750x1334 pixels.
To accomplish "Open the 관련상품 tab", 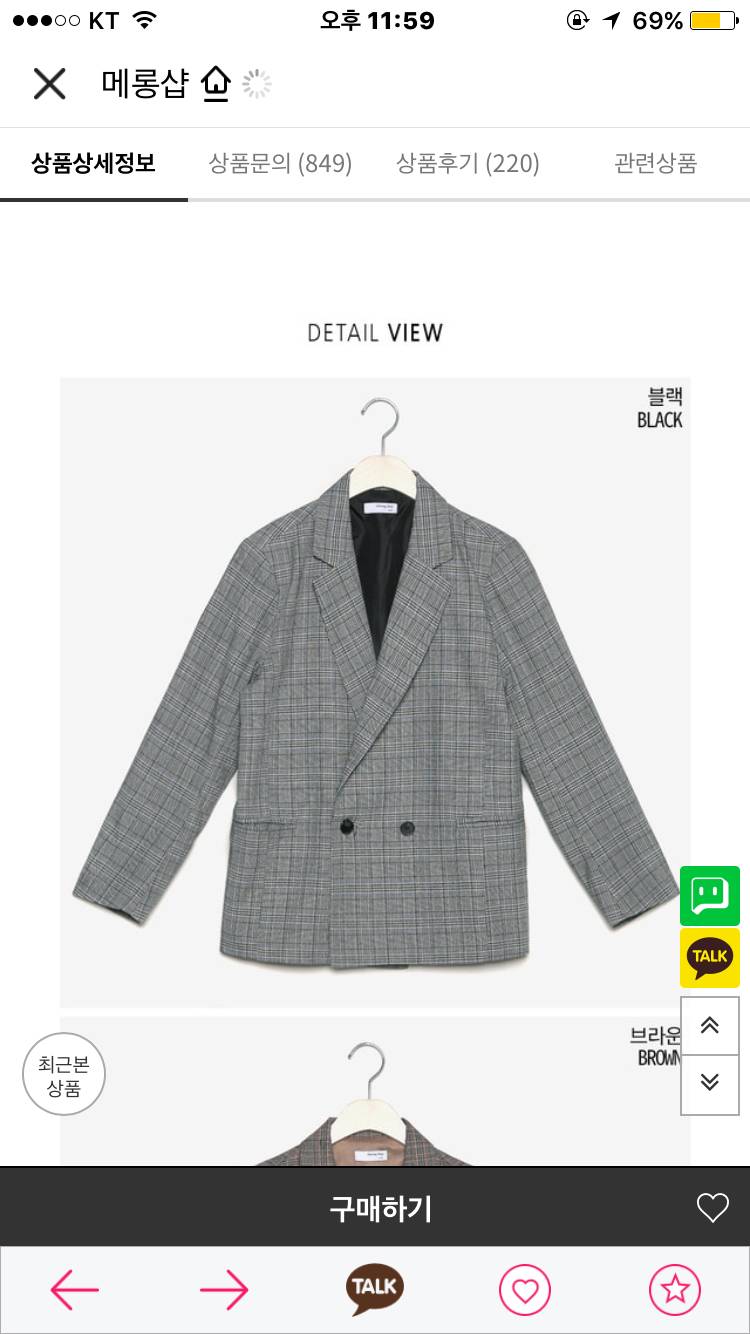I will click(656, 163).
